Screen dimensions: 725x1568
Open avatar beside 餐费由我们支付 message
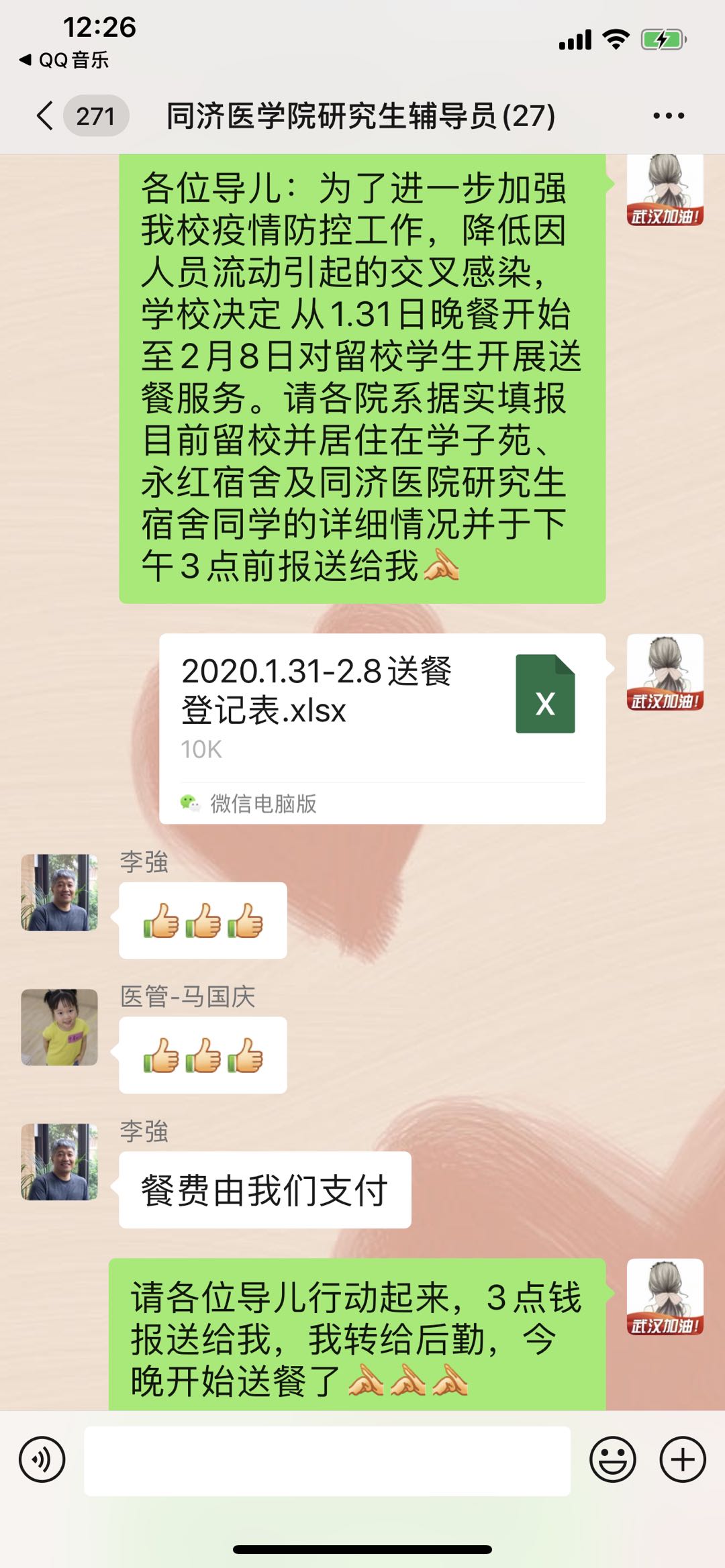pos(60,1161)
